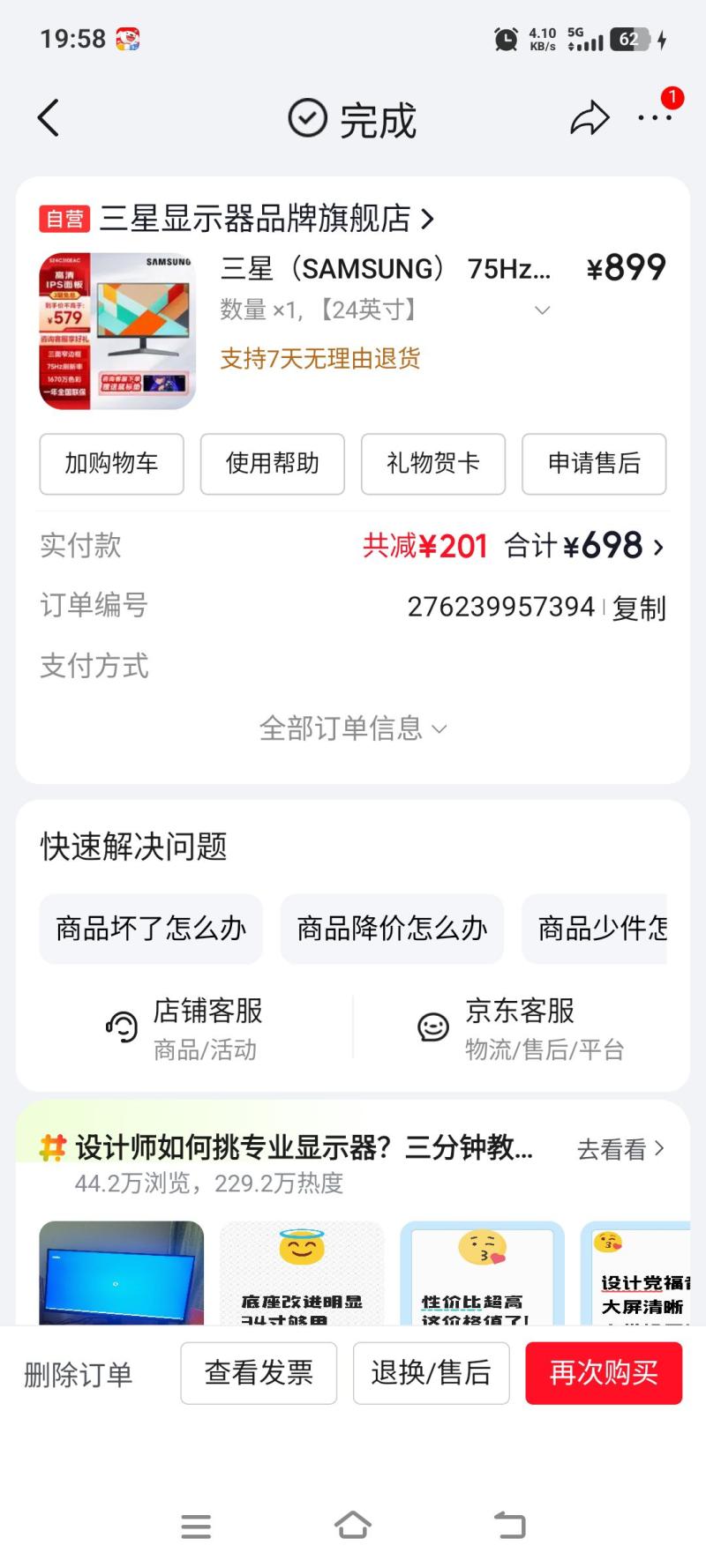Open 退换/售后
This screenshot has width=706, height=1568.
pos(431,1373)
